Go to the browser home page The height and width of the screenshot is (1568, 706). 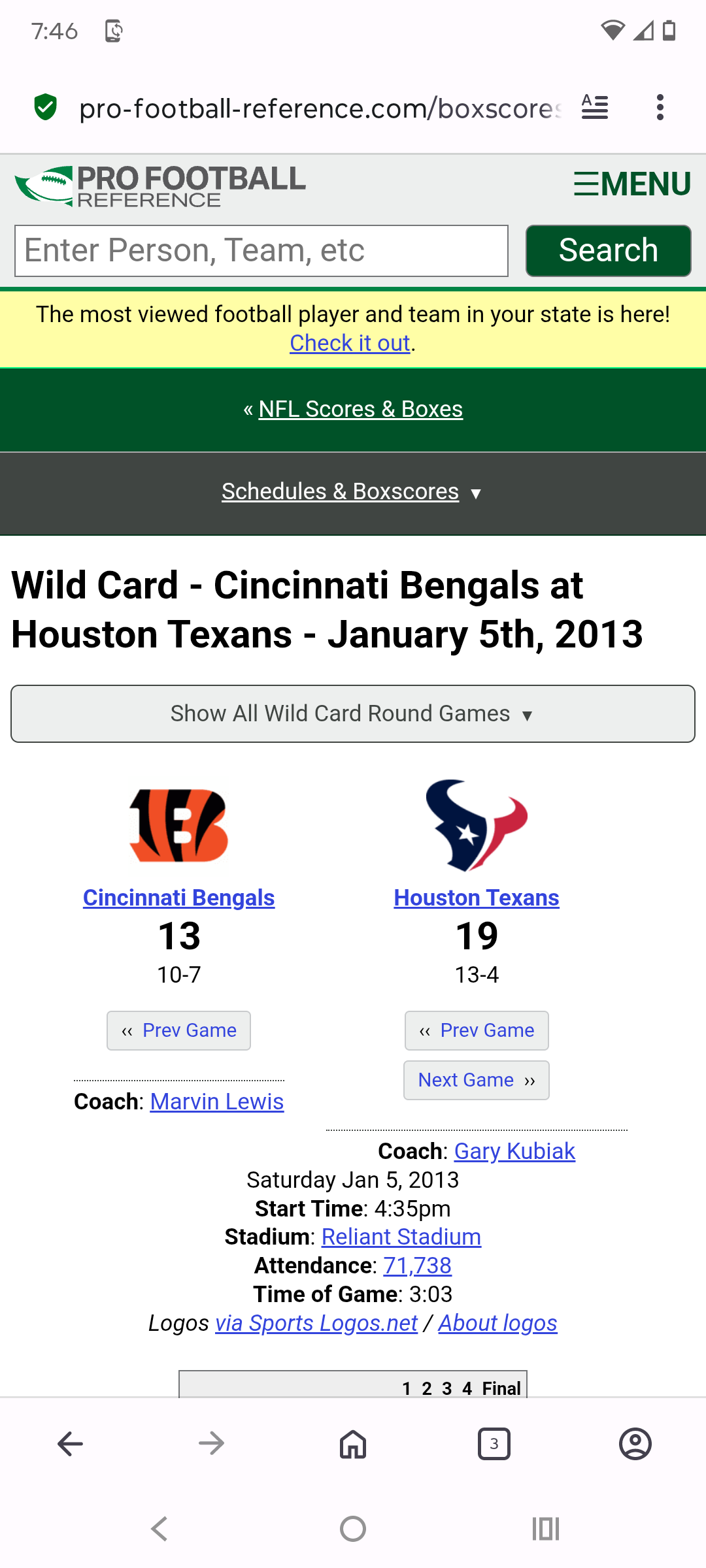tap(353, 1444)
